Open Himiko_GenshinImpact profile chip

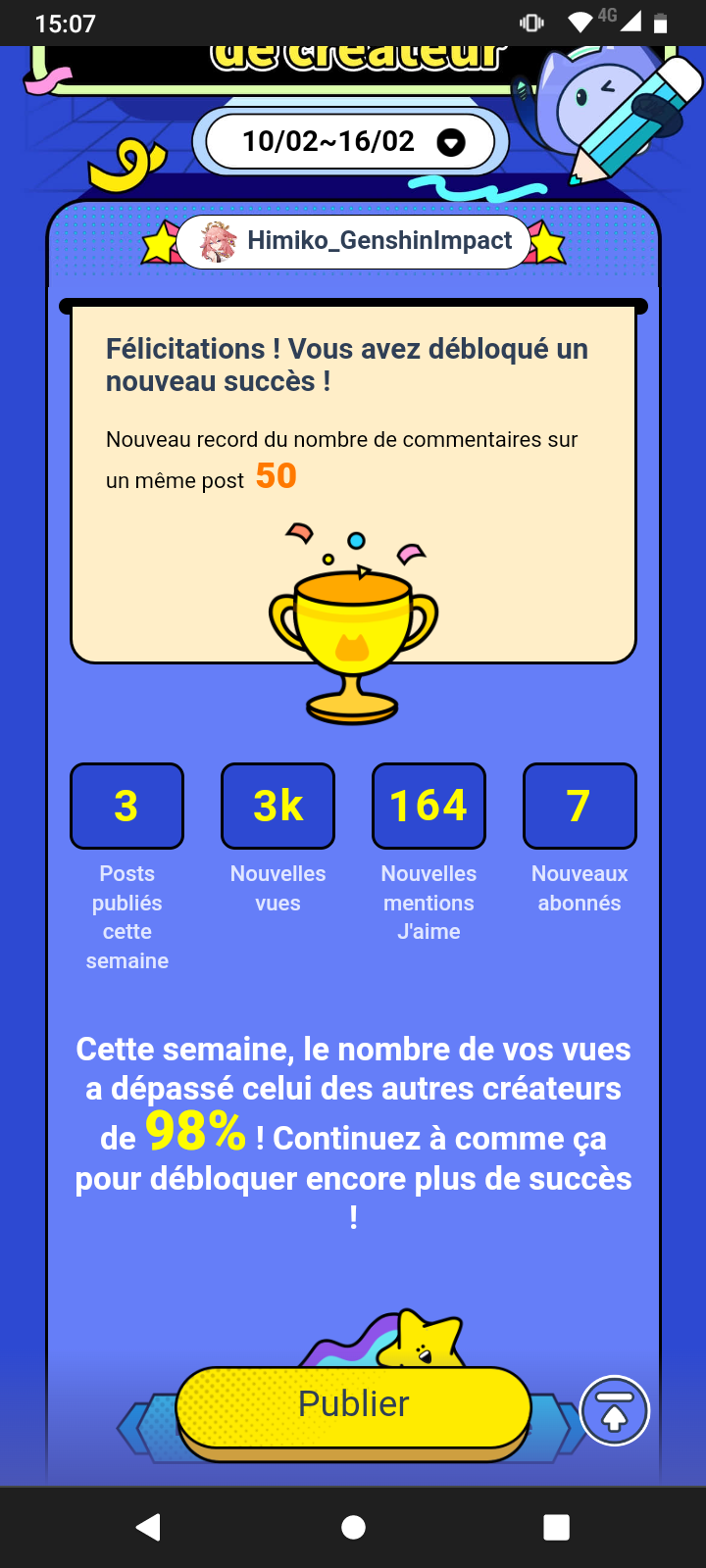point(354,241)
